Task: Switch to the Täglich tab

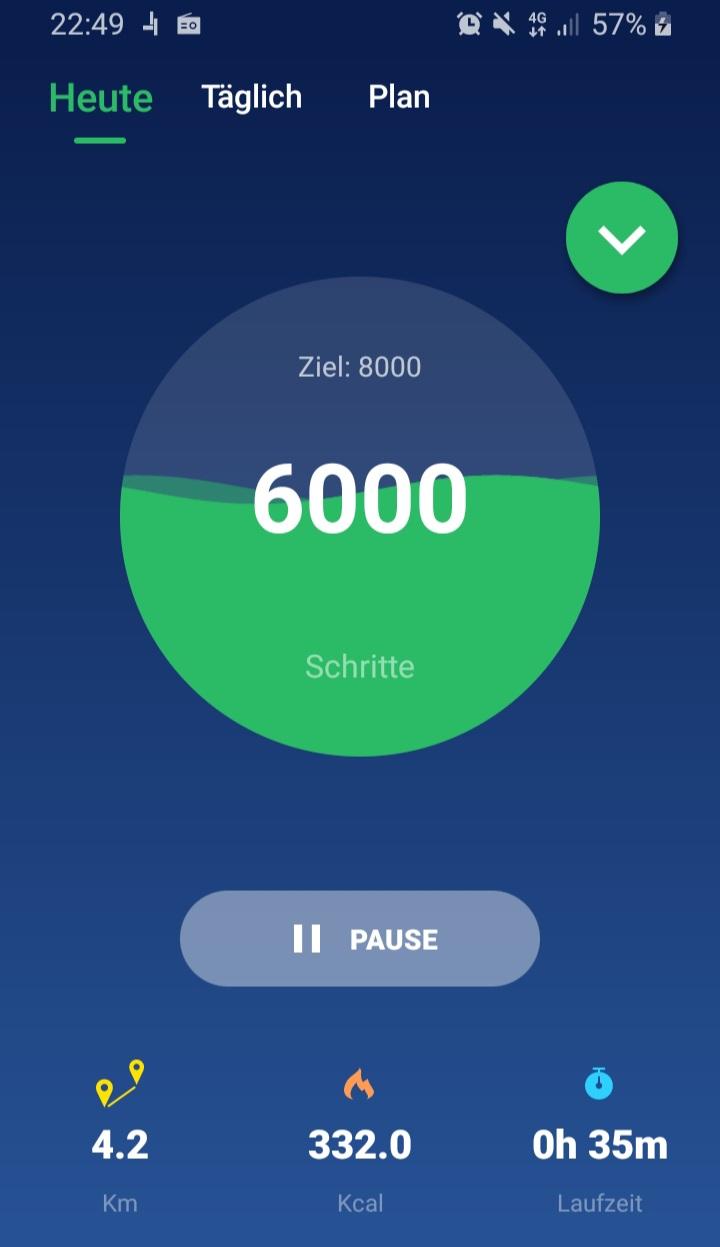Action: [251, 97]
